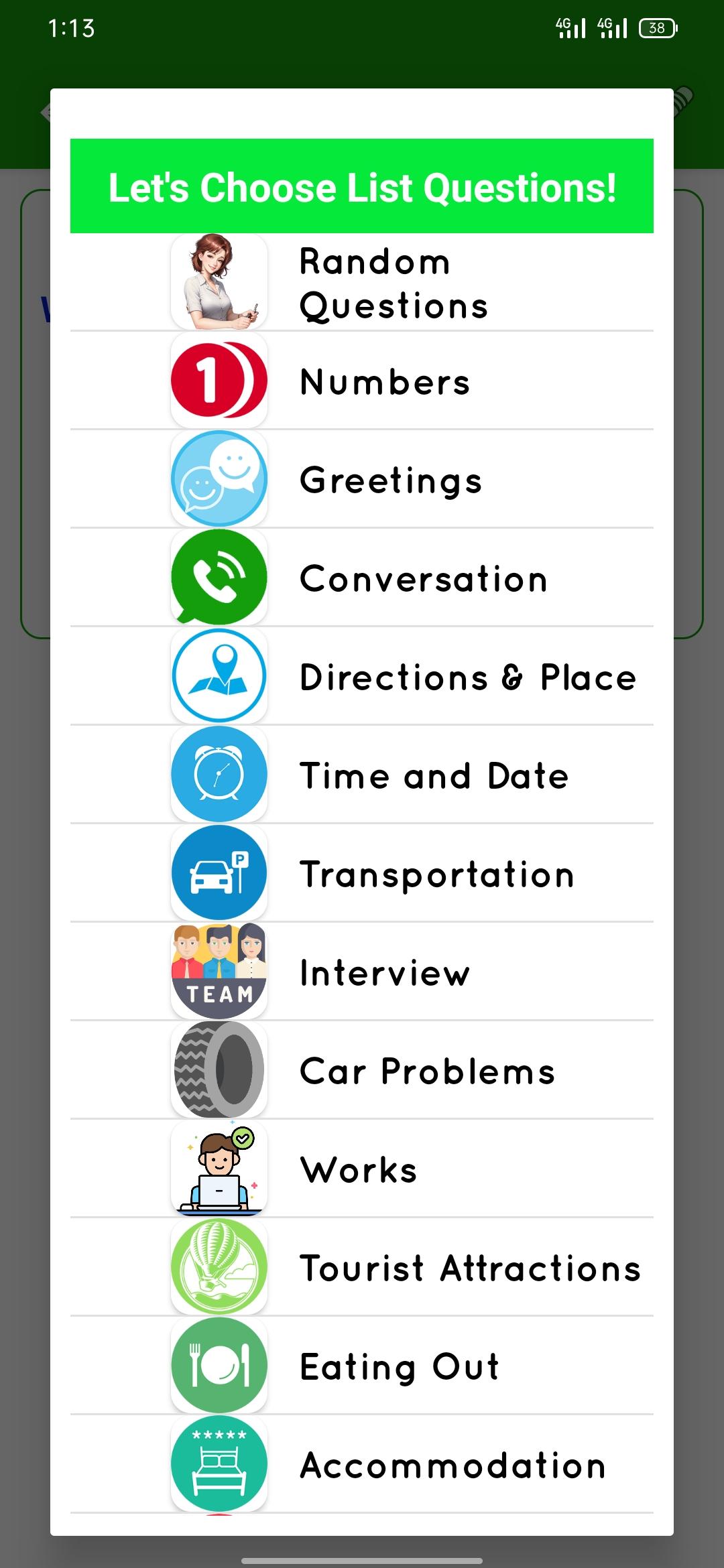Select Directions & Place
The height and width of the screenshot is (1568, 724).
coord(467,677)
